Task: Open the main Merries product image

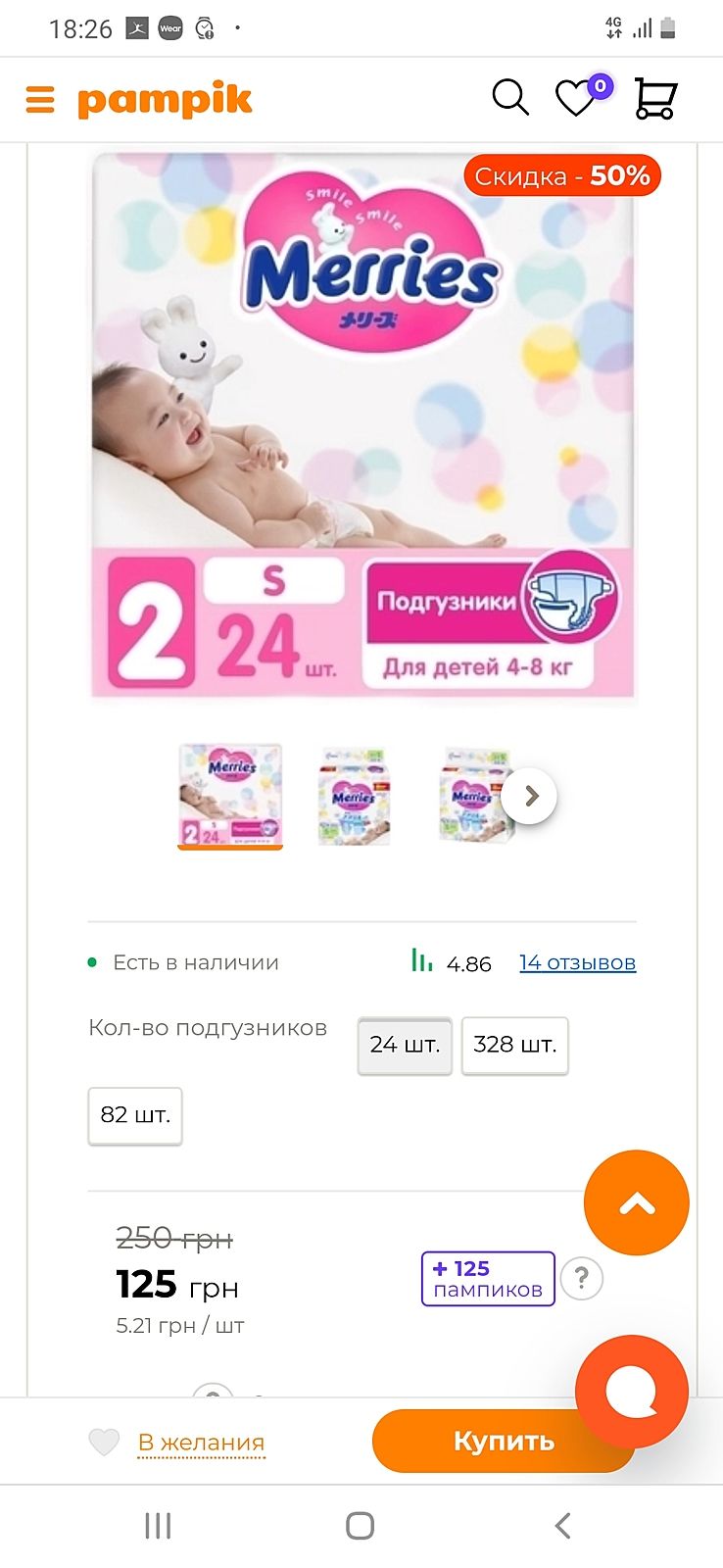Action: coord(362,426)
